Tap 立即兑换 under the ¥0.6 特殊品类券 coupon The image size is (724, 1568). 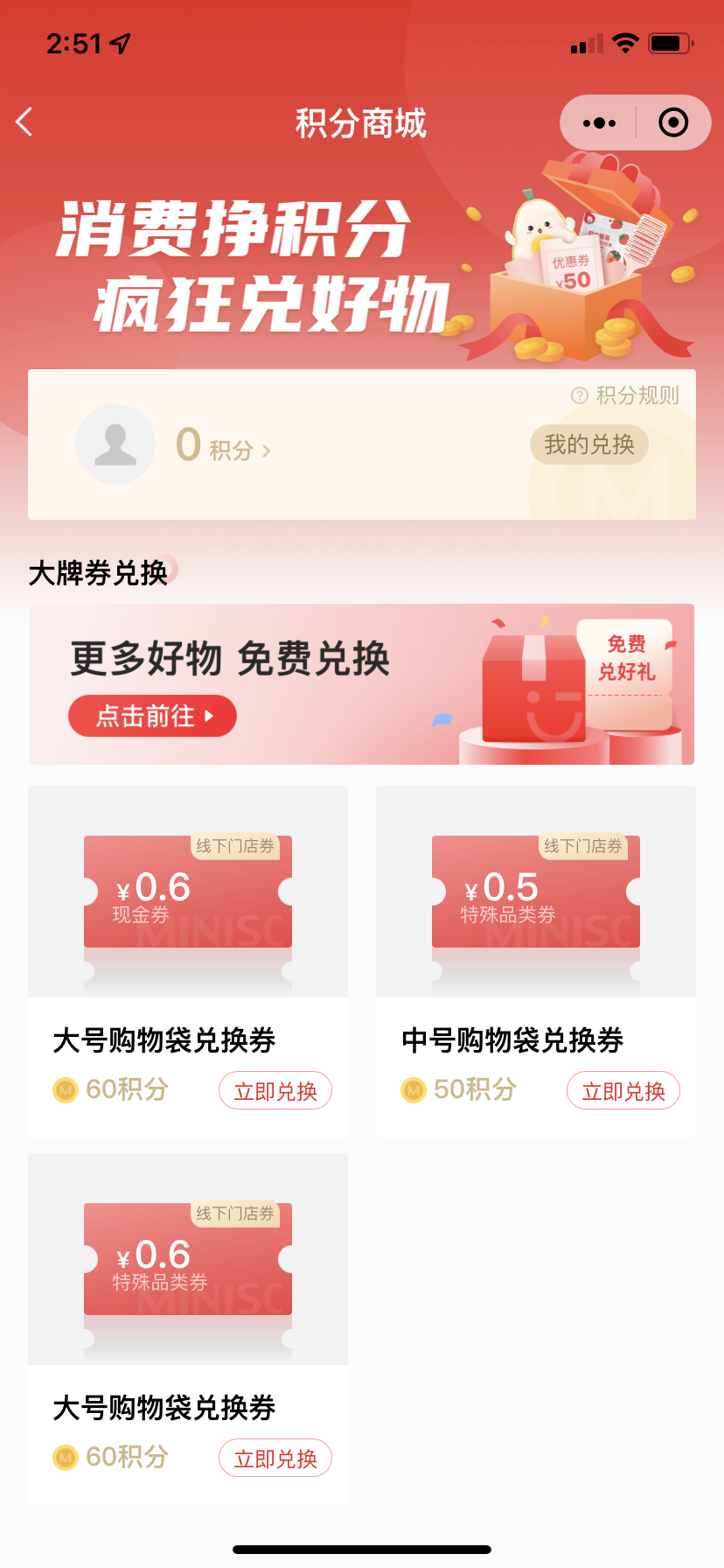click(275, 1459)
